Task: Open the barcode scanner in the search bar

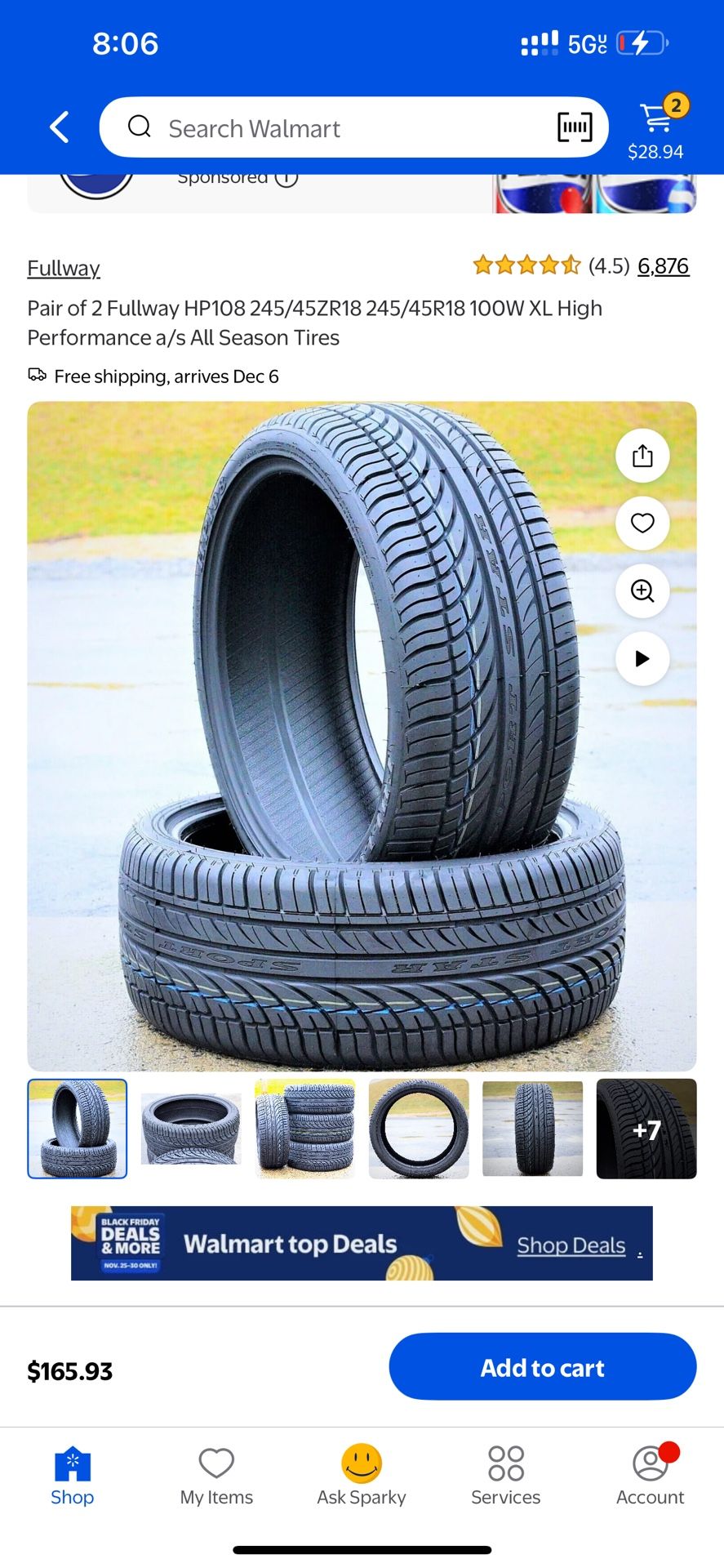Action: tap(574, 127)
